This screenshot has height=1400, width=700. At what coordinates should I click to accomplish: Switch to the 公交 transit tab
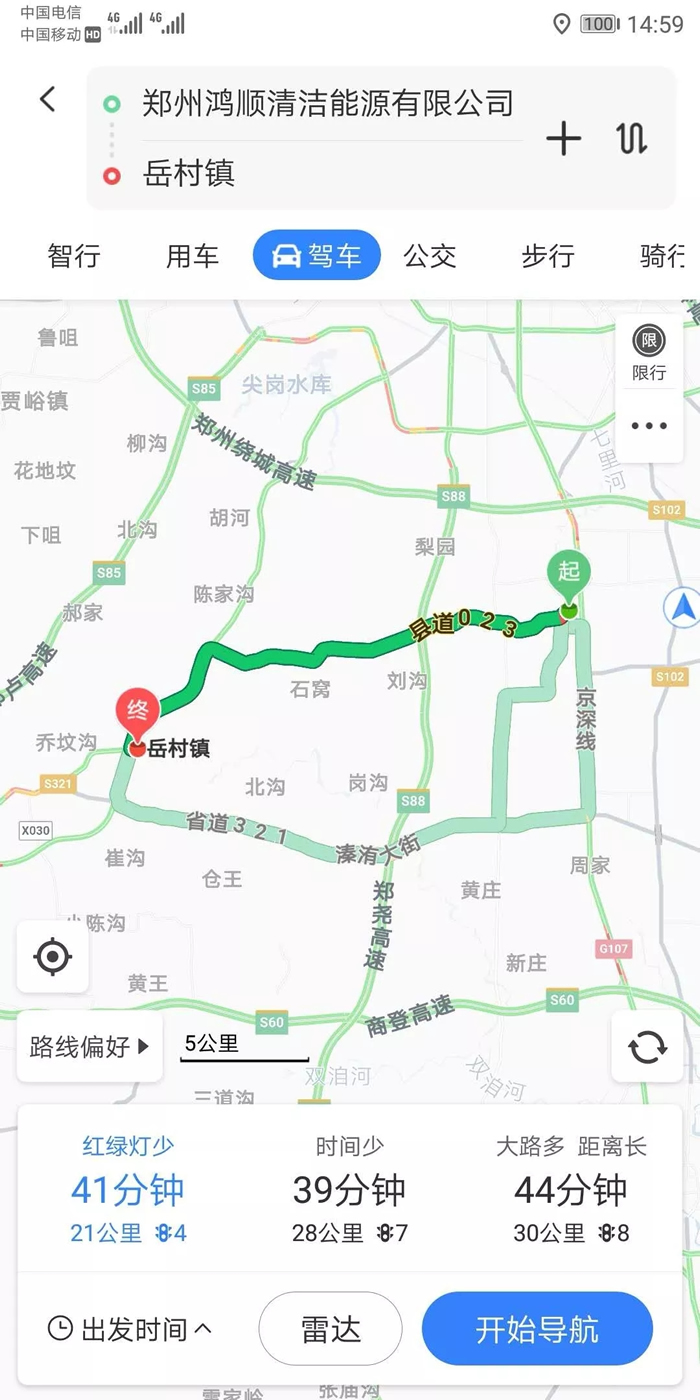tap(430, 256)
